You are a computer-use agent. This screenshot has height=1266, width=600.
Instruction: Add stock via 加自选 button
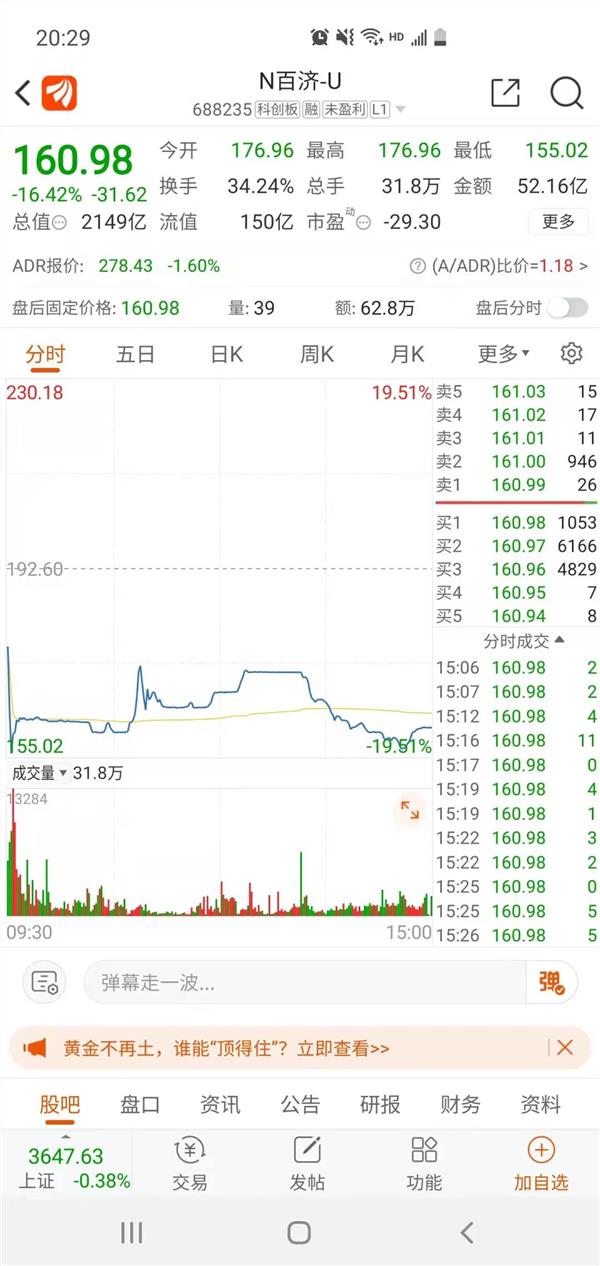tap(541, 1164)
